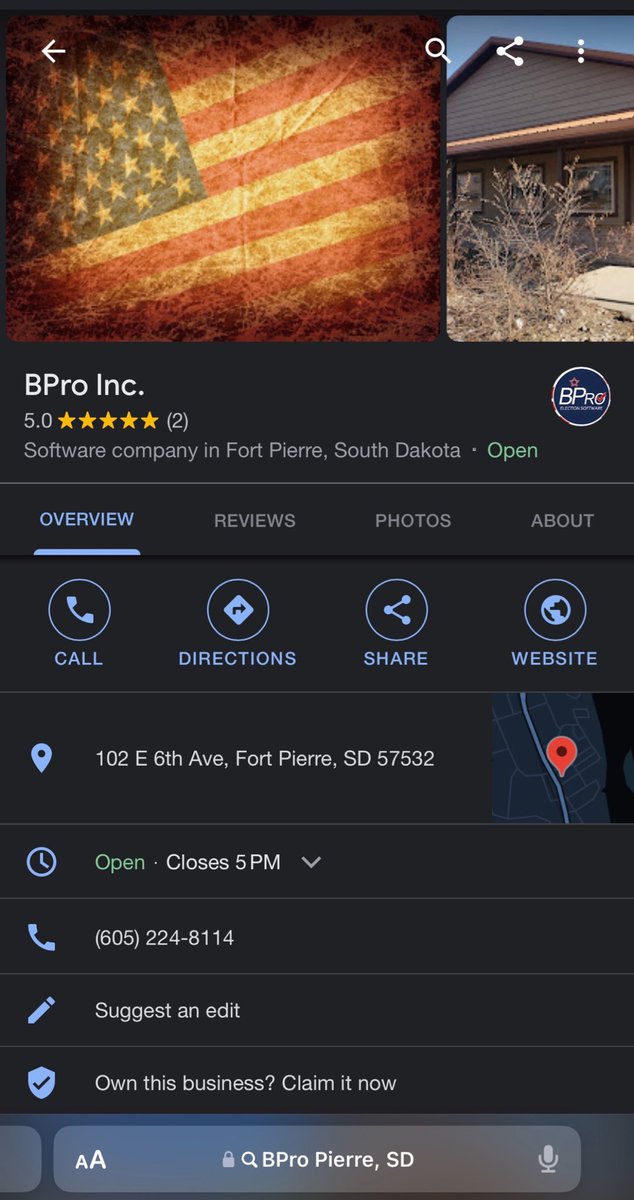Expand the opening hours chevron

312,862
